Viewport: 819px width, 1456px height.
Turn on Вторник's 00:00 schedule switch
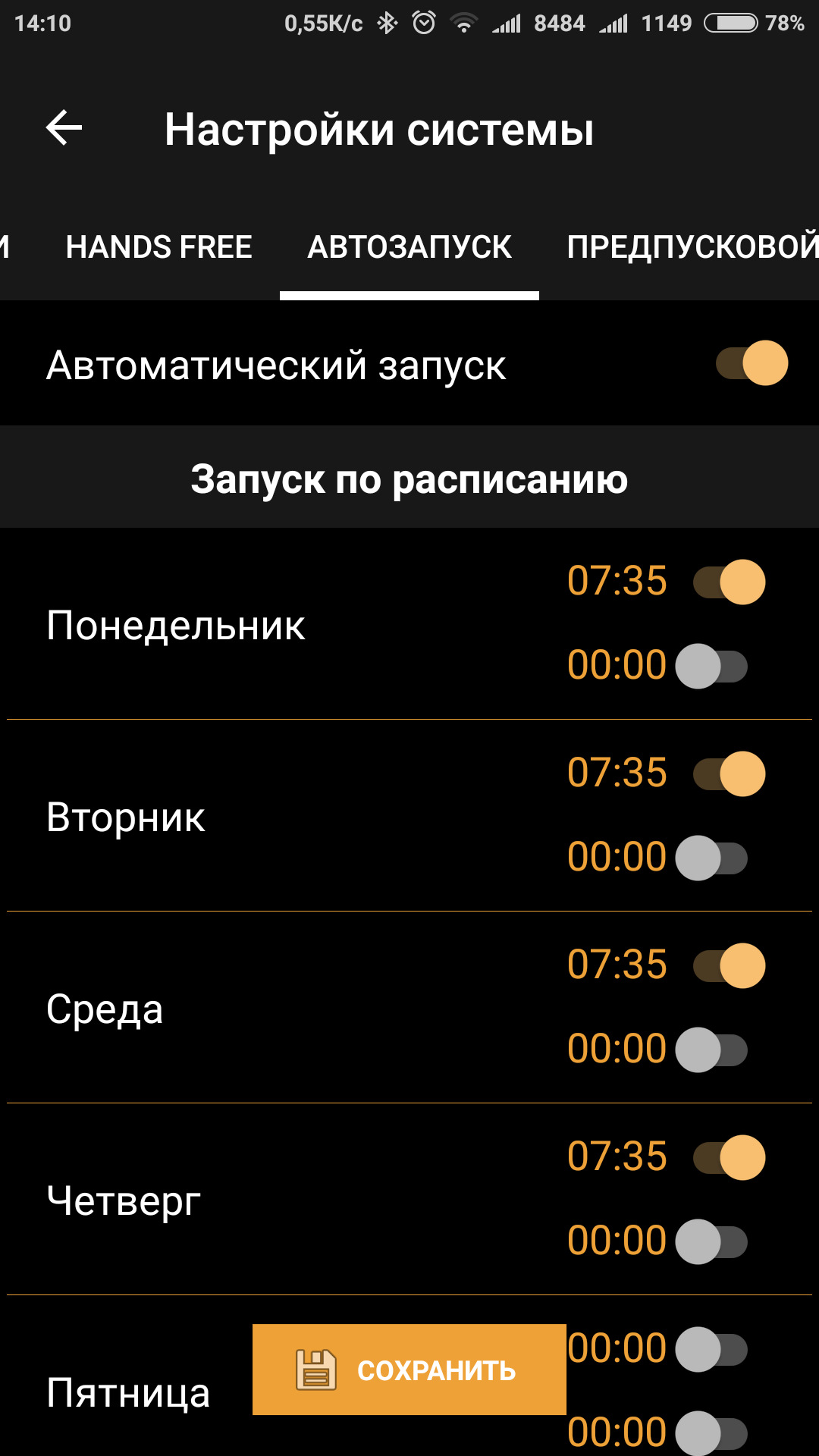point(711,858)
